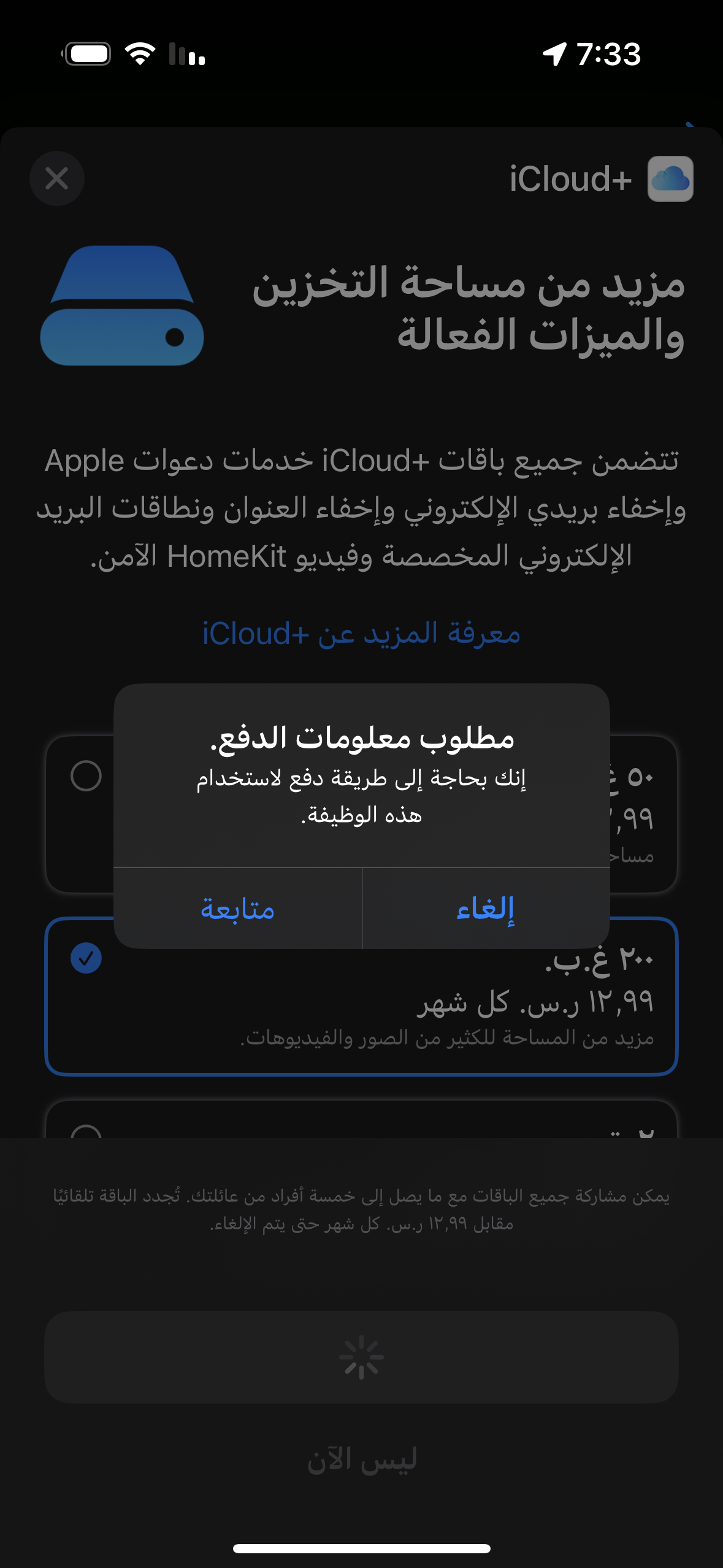723x1568 pixels.
Task: Tap ليس الآن to skip upgrading
Action: tap(361, 1460)
